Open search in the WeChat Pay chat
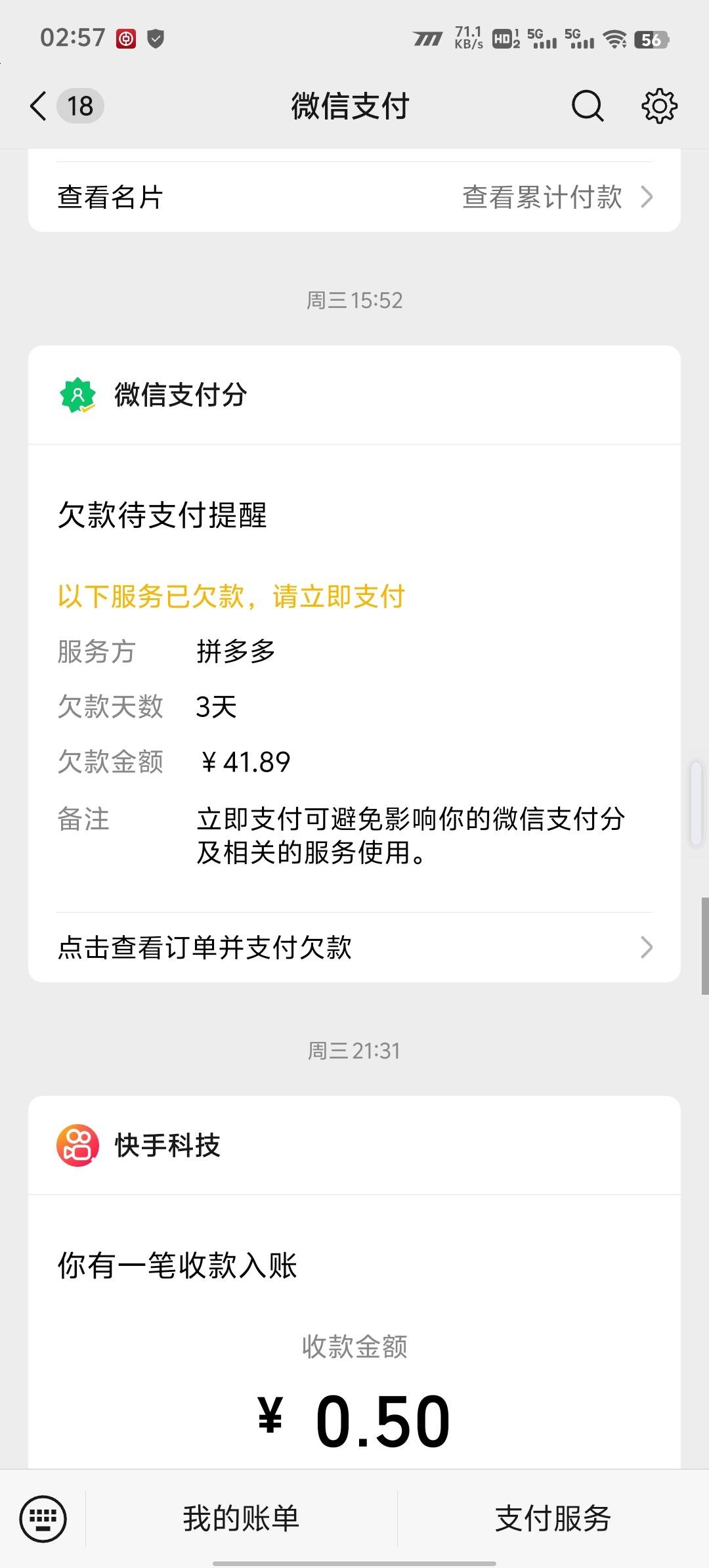 point(588,106)
